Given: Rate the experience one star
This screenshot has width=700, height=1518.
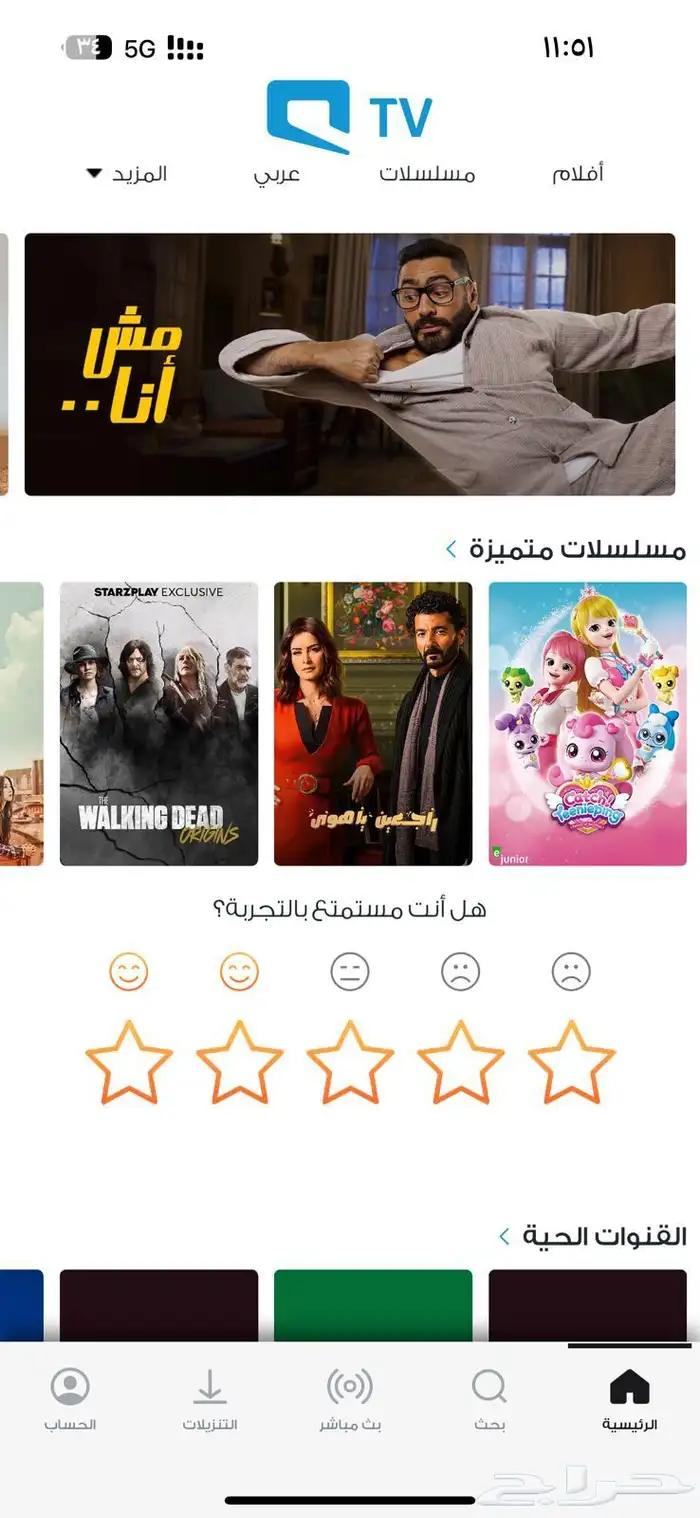Looking at the screenshot, I should coord(571,1062).
